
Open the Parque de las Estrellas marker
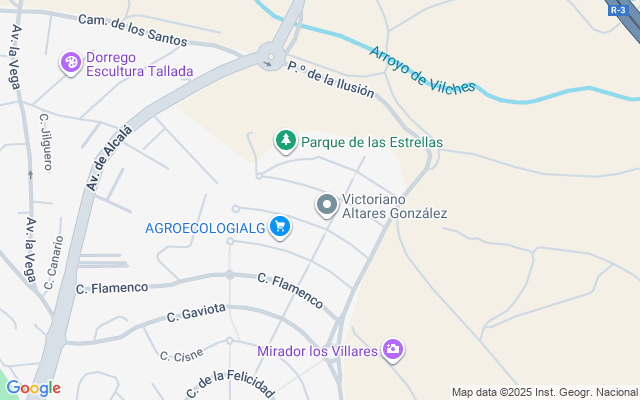286,140
